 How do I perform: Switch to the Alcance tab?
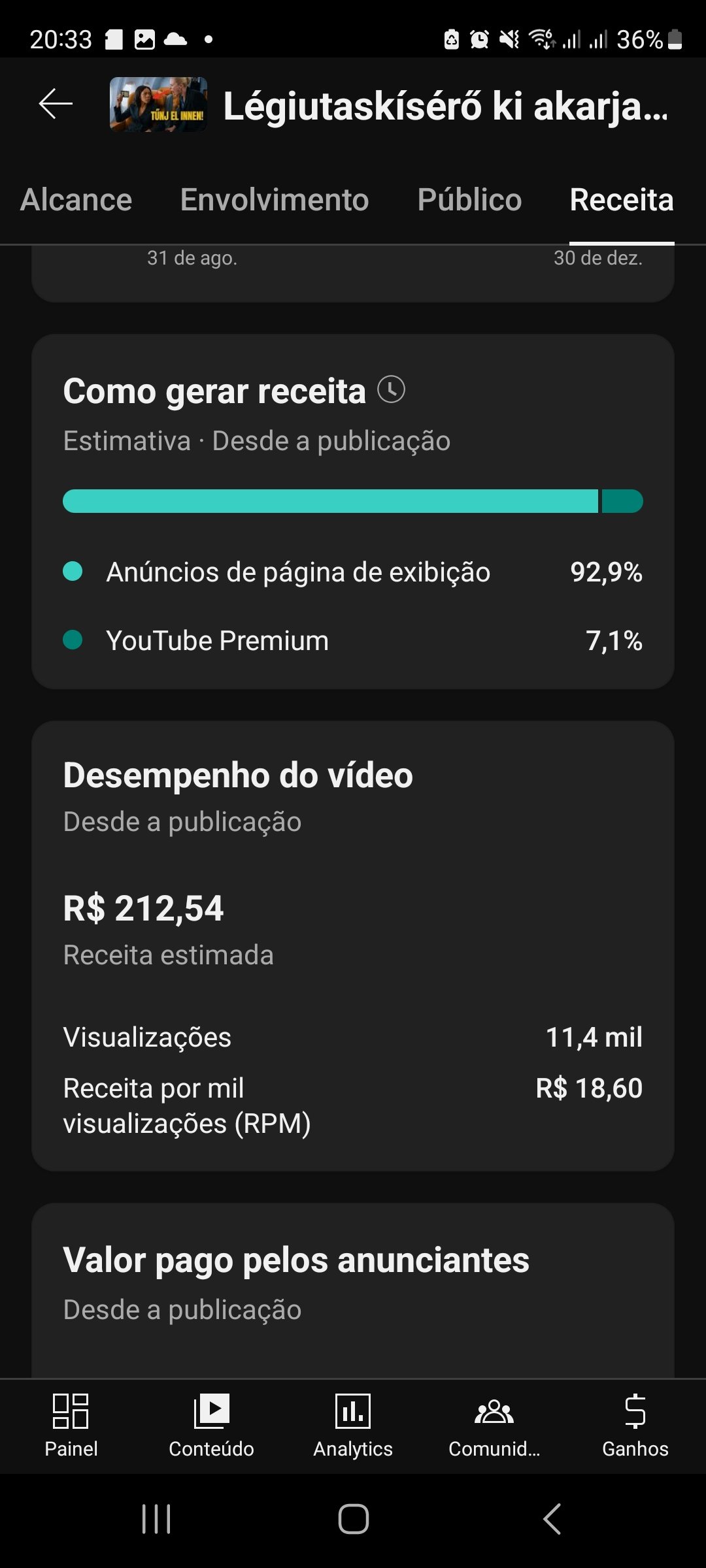pos(76,200)
